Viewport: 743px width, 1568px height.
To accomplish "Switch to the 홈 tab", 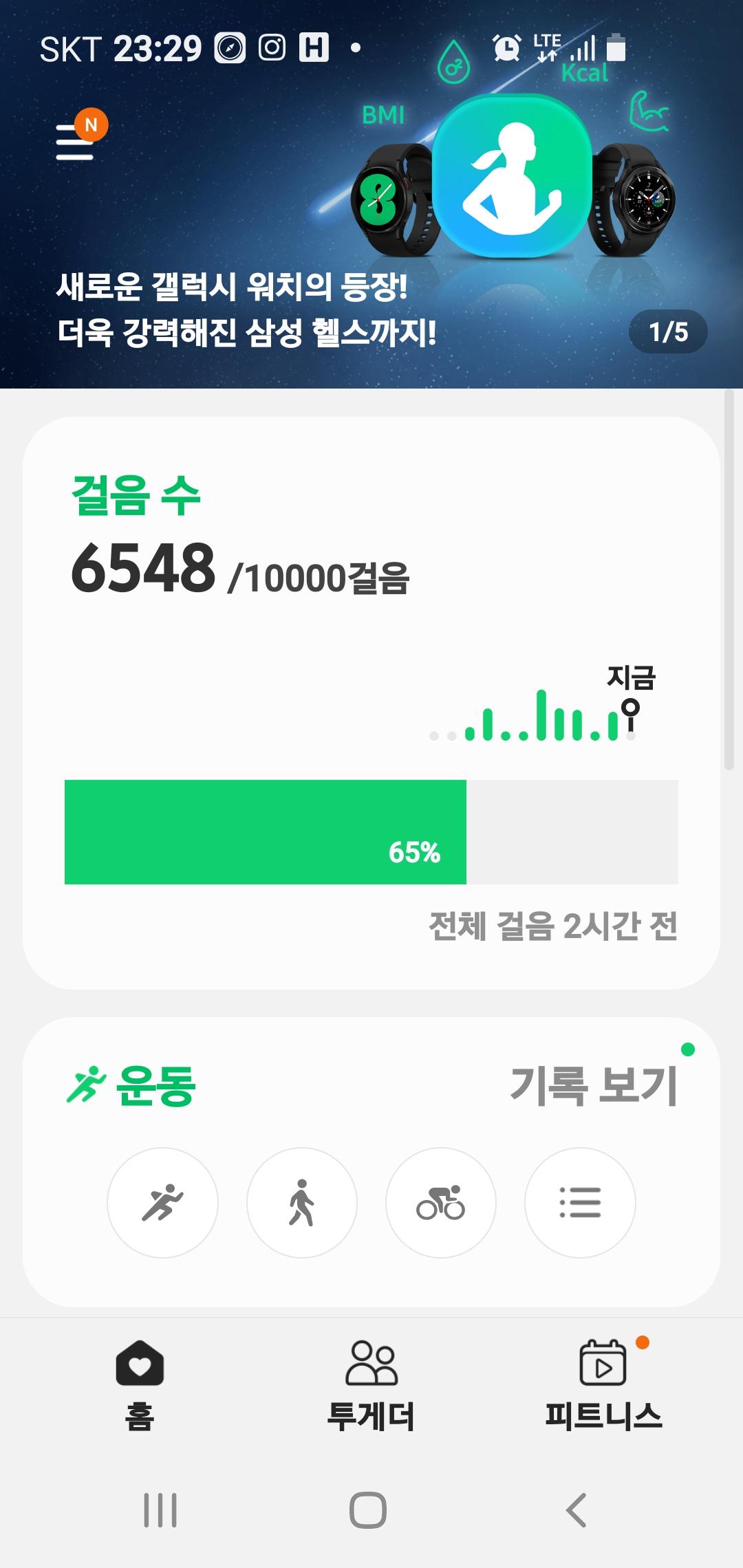I will pyautogui.click(x=140, y=1384).
